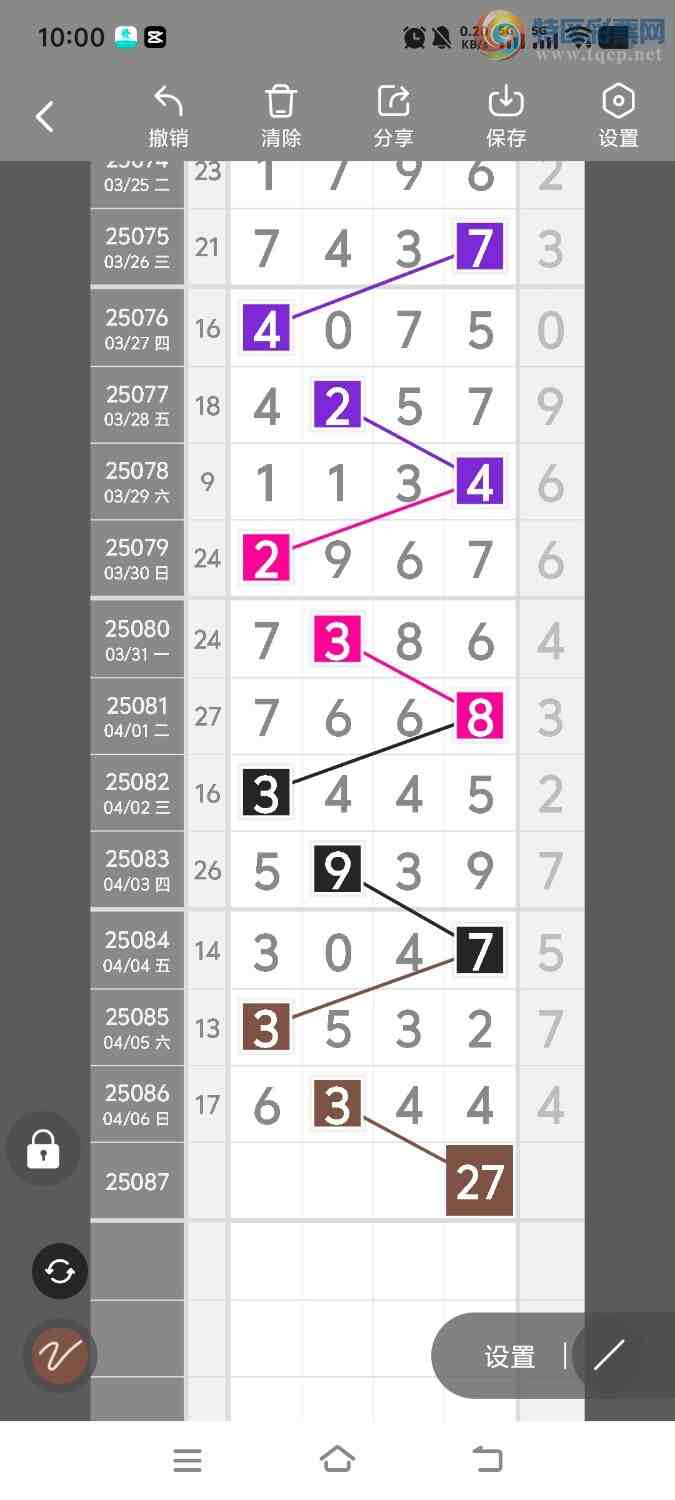Screen dimensions: 675x1500
Task: Go to the home screen
Action: 337,1461
